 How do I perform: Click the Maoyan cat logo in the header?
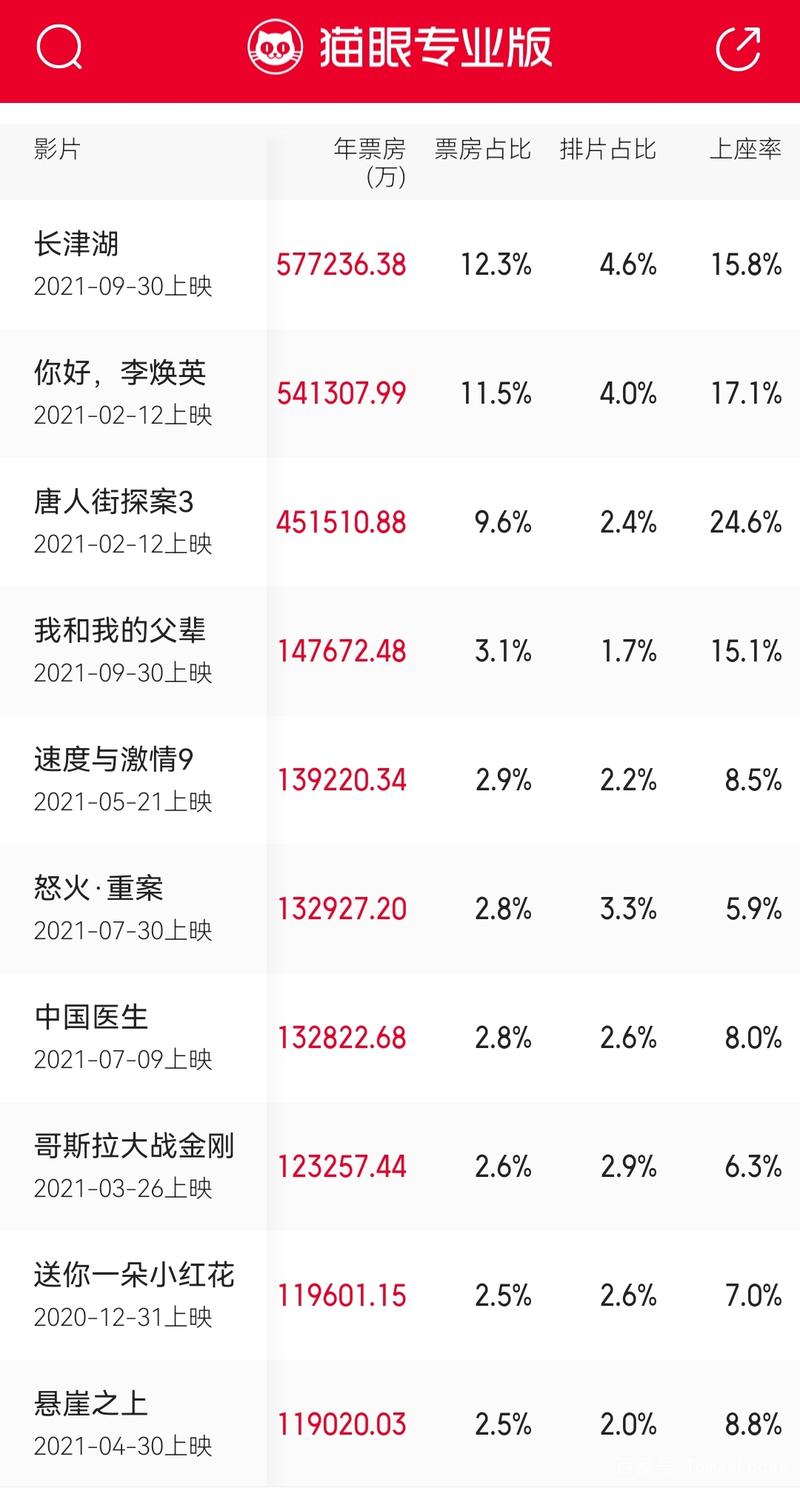274,46
